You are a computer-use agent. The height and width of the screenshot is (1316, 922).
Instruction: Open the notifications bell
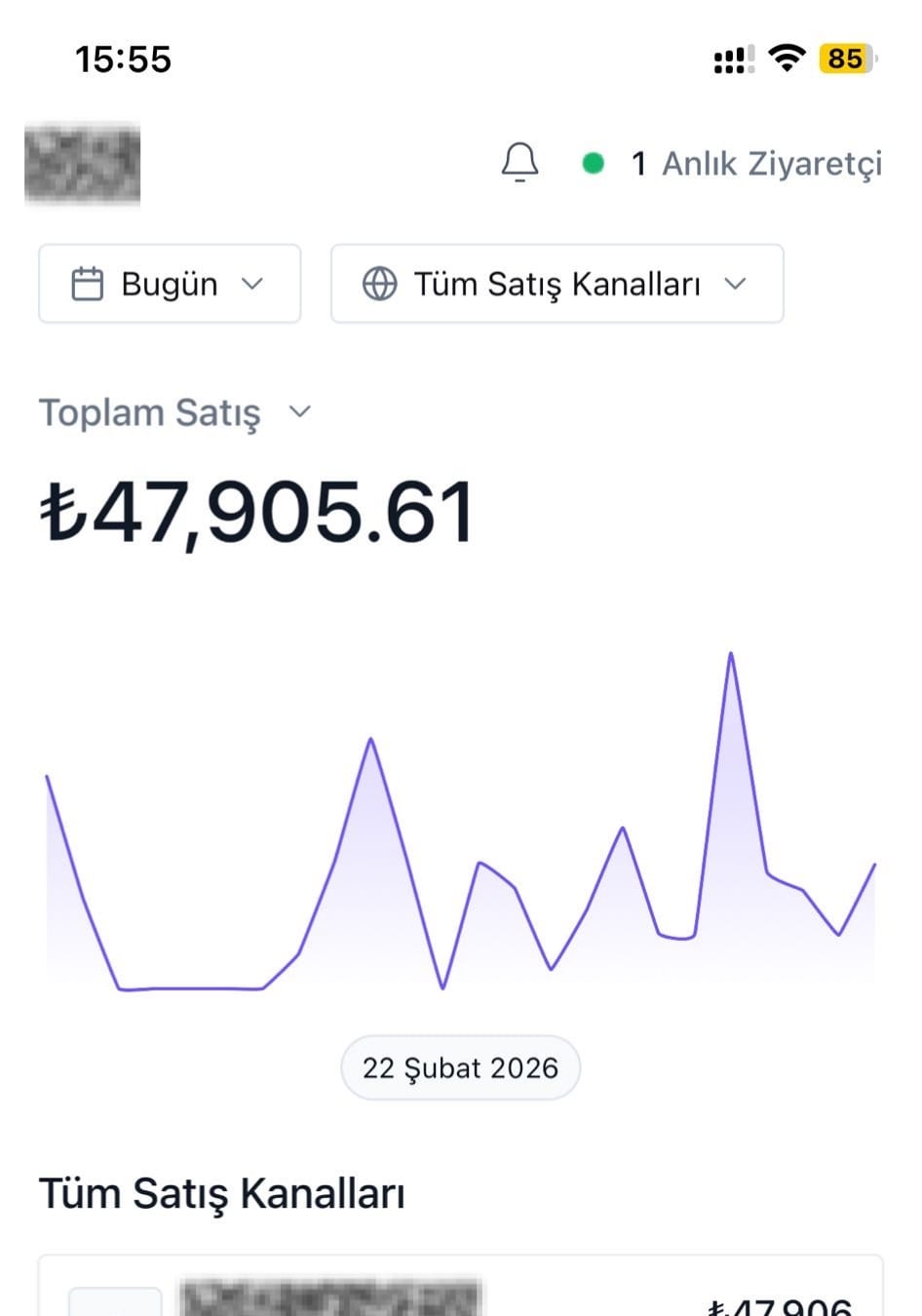[519, 163]
